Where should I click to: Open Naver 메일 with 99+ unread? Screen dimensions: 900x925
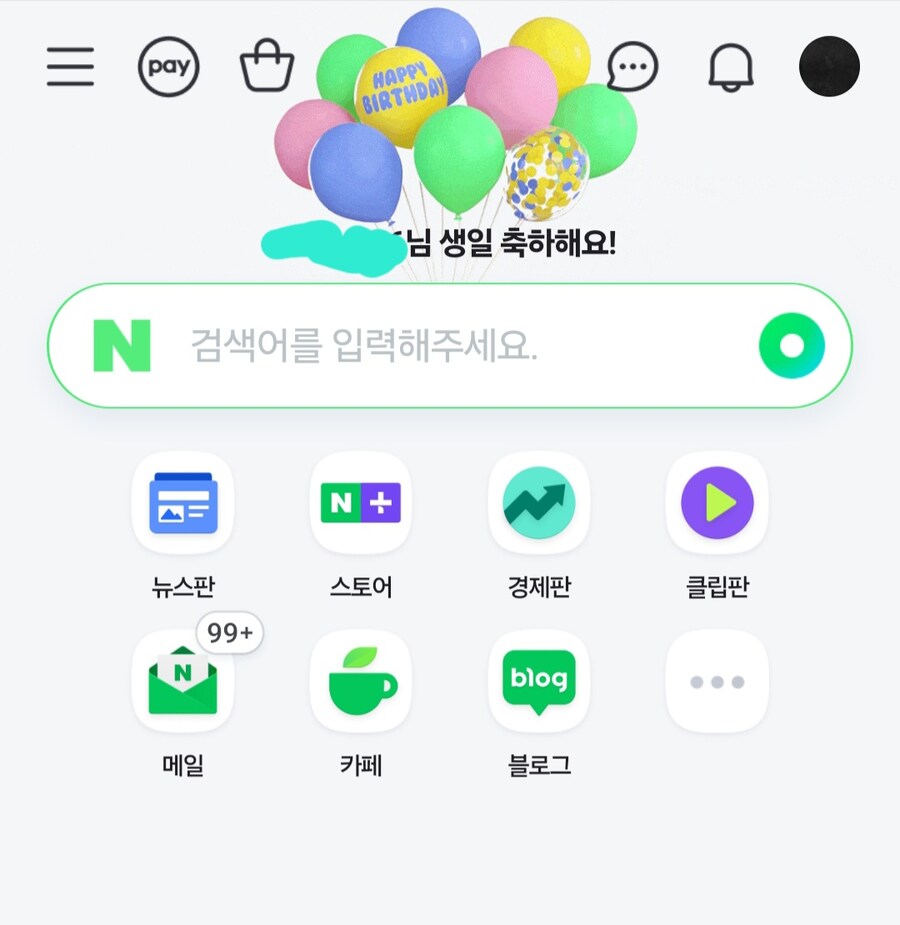coord(182,681)
